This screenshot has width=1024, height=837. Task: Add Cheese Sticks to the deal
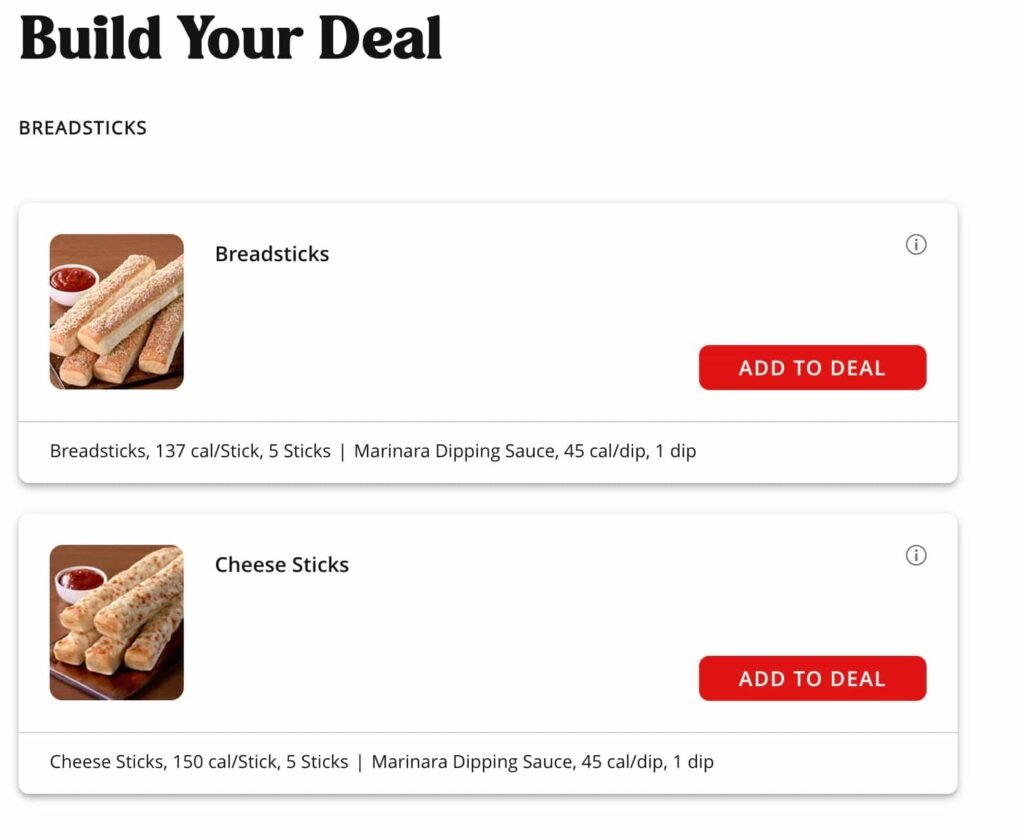pos(812,679)
